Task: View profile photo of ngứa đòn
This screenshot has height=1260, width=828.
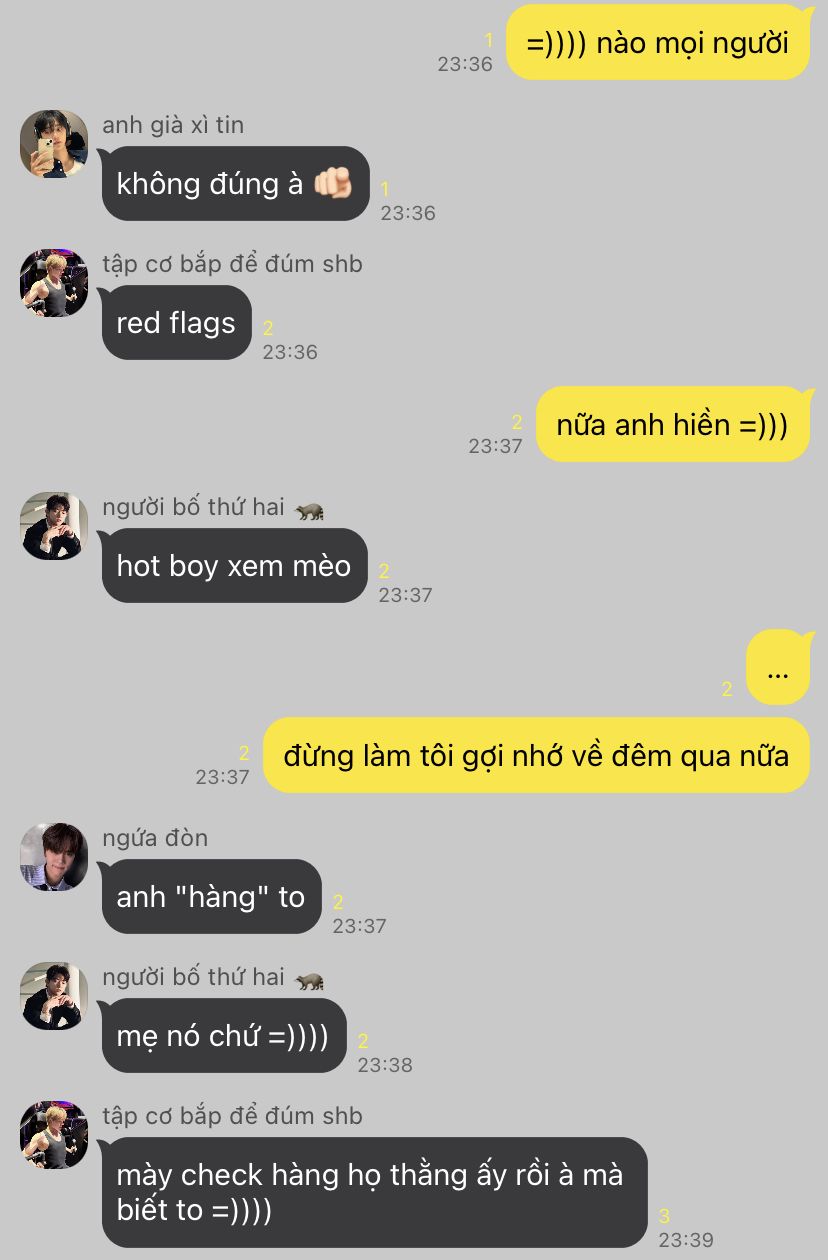Action: tap(54, 857)
